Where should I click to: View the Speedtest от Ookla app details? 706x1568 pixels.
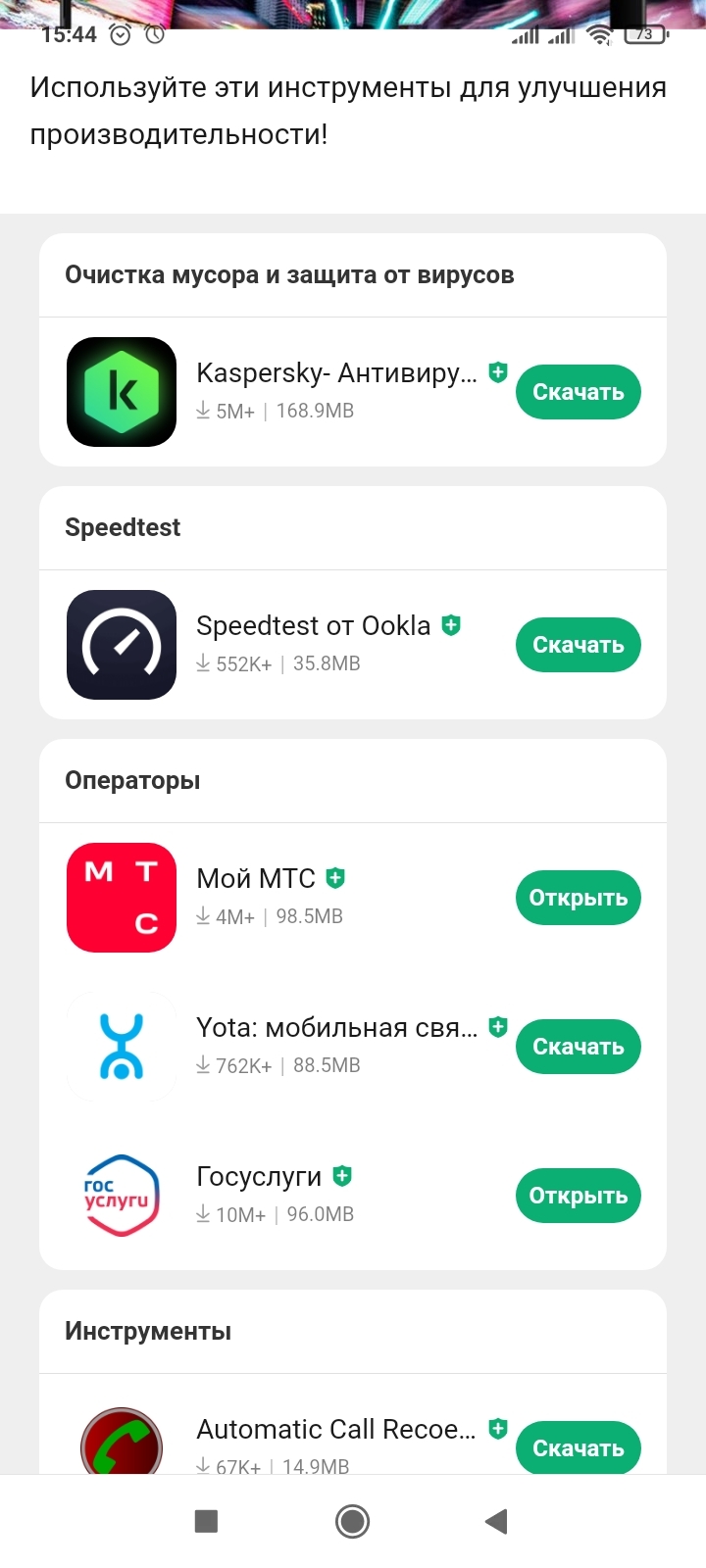313,627
